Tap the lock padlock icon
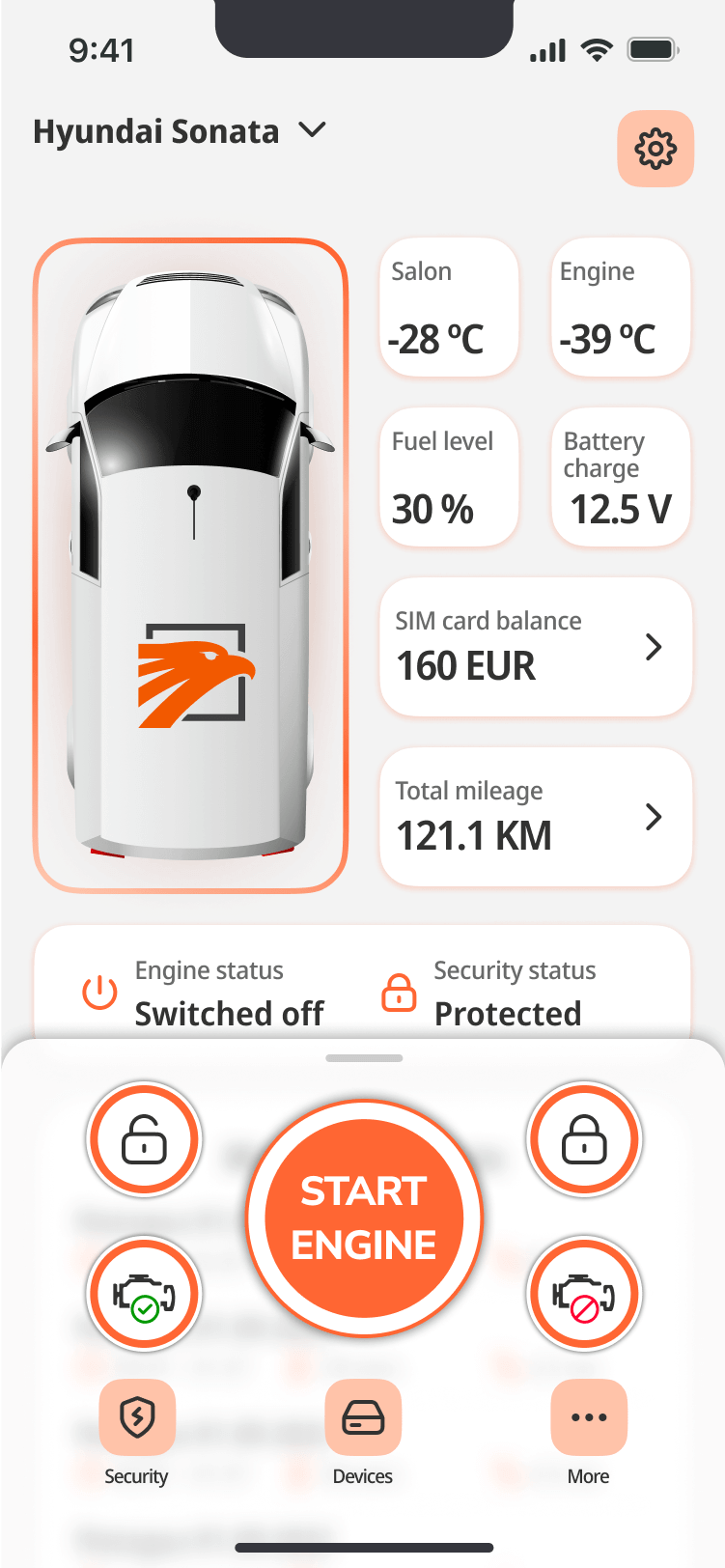This screenshot has width=725, height=1568. 584,1139
